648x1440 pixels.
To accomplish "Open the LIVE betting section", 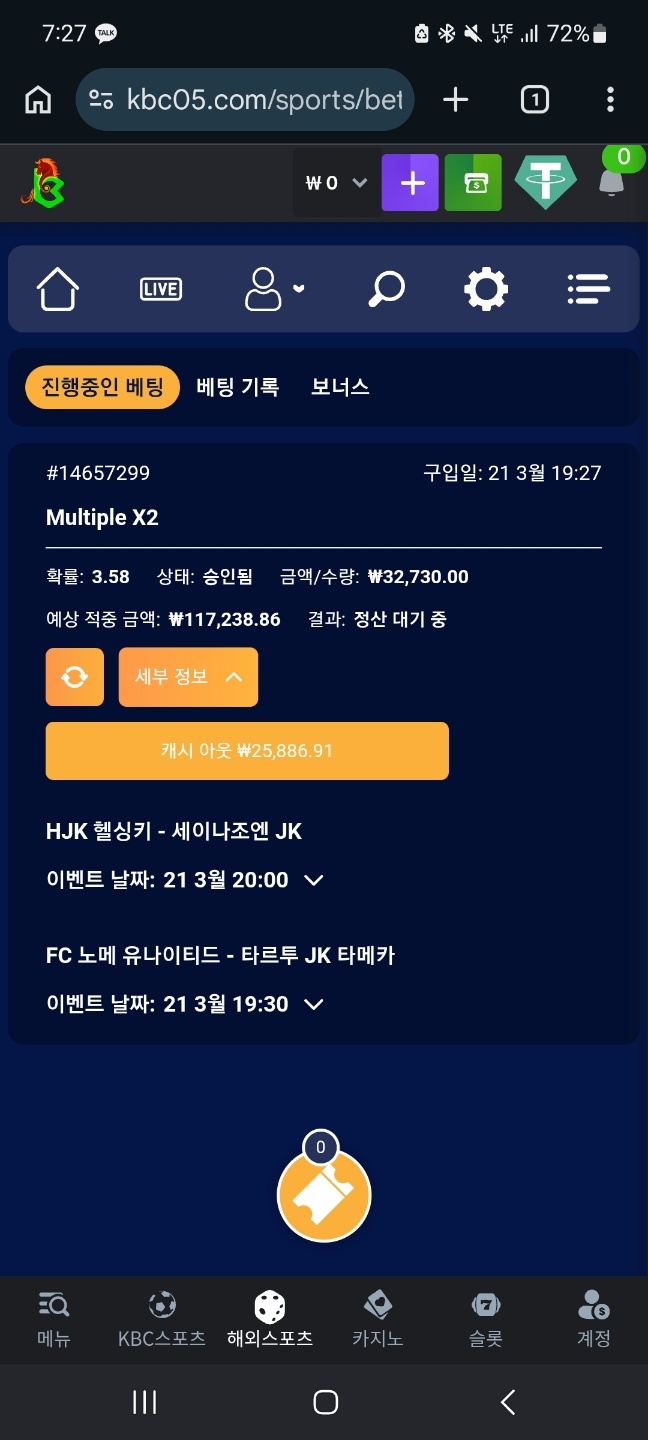I will coord(161,289).
